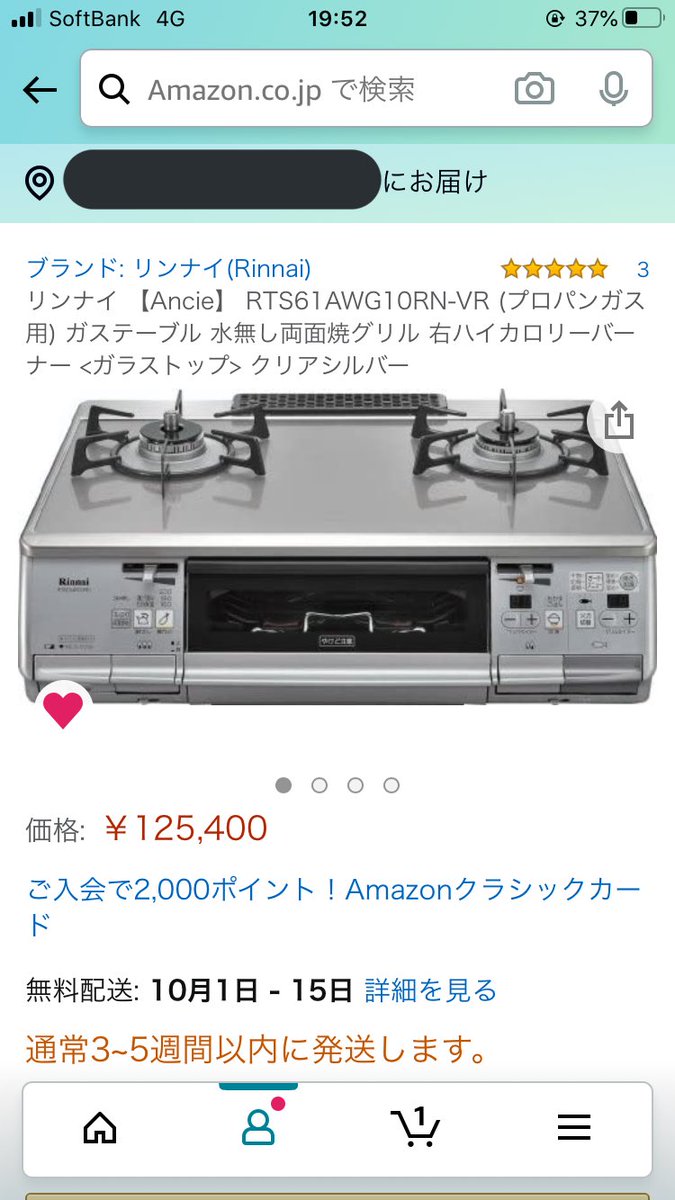Viewport: 675px width, 1200px height.
Task: Add product to wishlist with heart
Action: (x=63, y=711)
